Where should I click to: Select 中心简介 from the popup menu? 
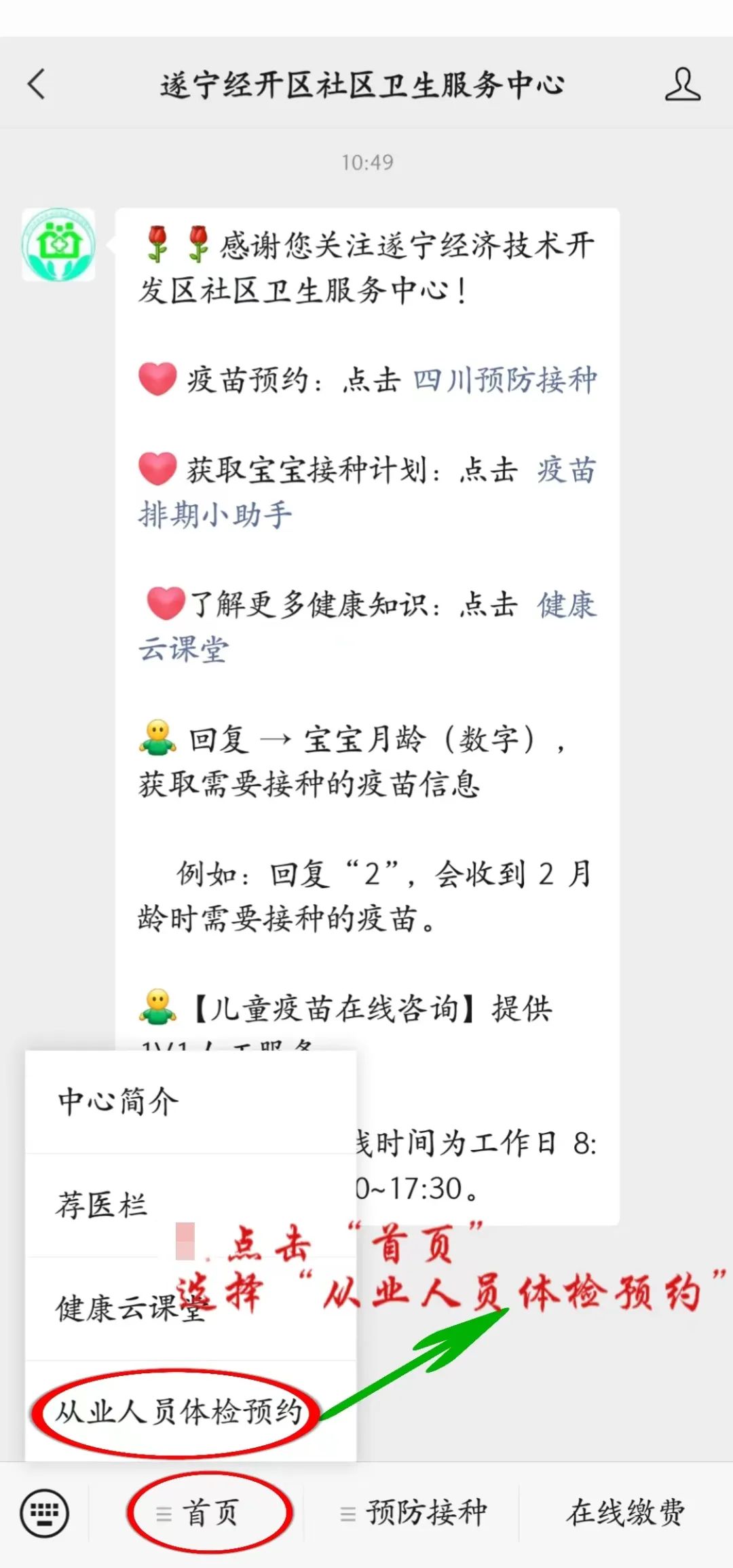pyautogui.click(x=119, y=1101)
